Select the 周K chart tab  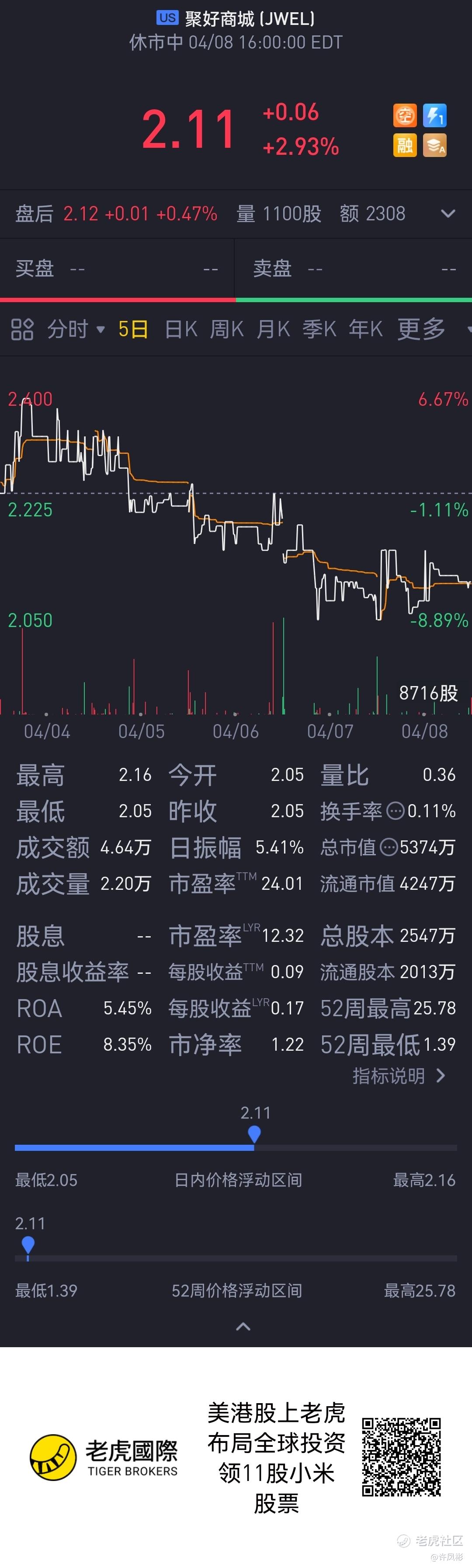226,329
